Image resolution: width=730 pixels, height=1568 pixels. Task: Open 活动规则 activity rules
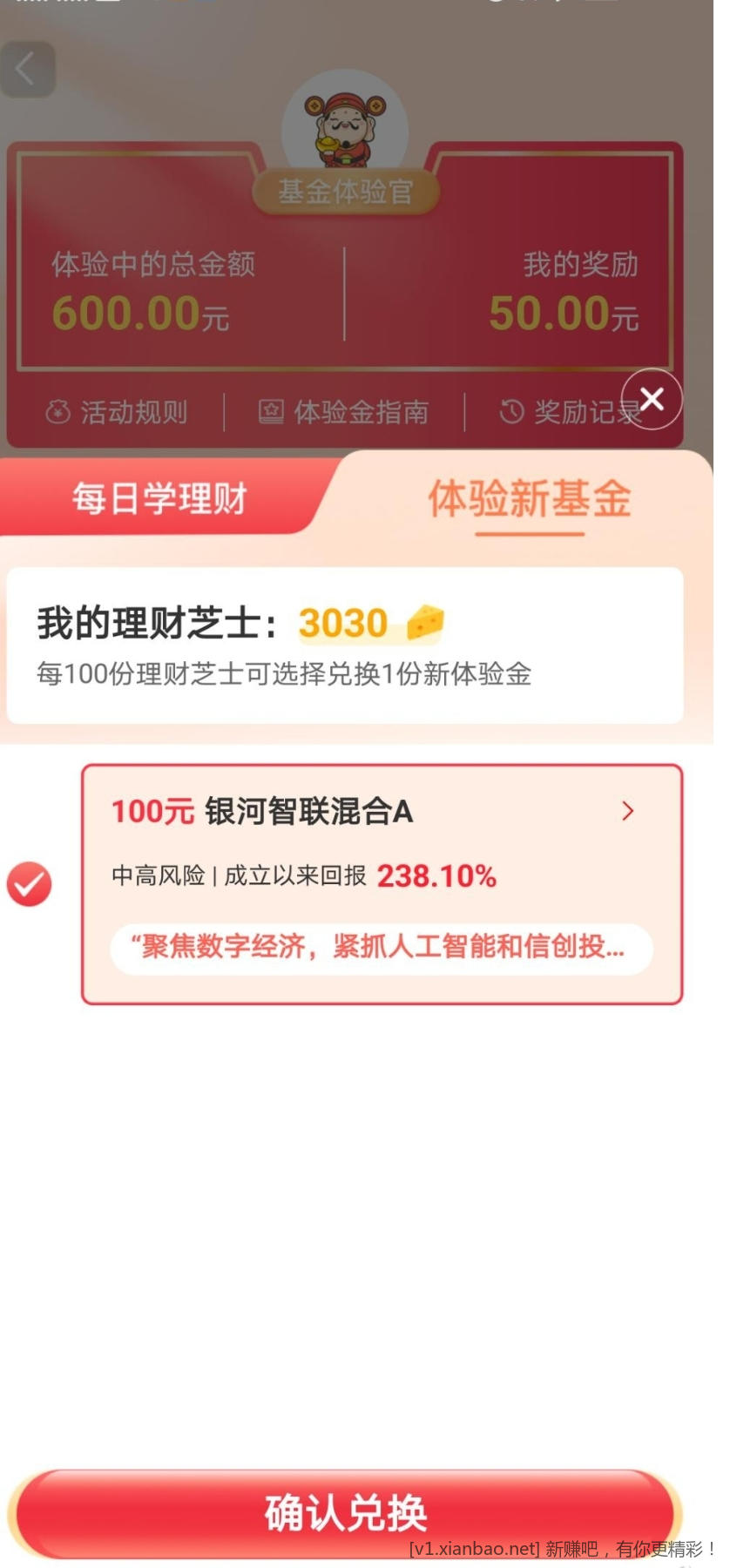click(118, 412)
